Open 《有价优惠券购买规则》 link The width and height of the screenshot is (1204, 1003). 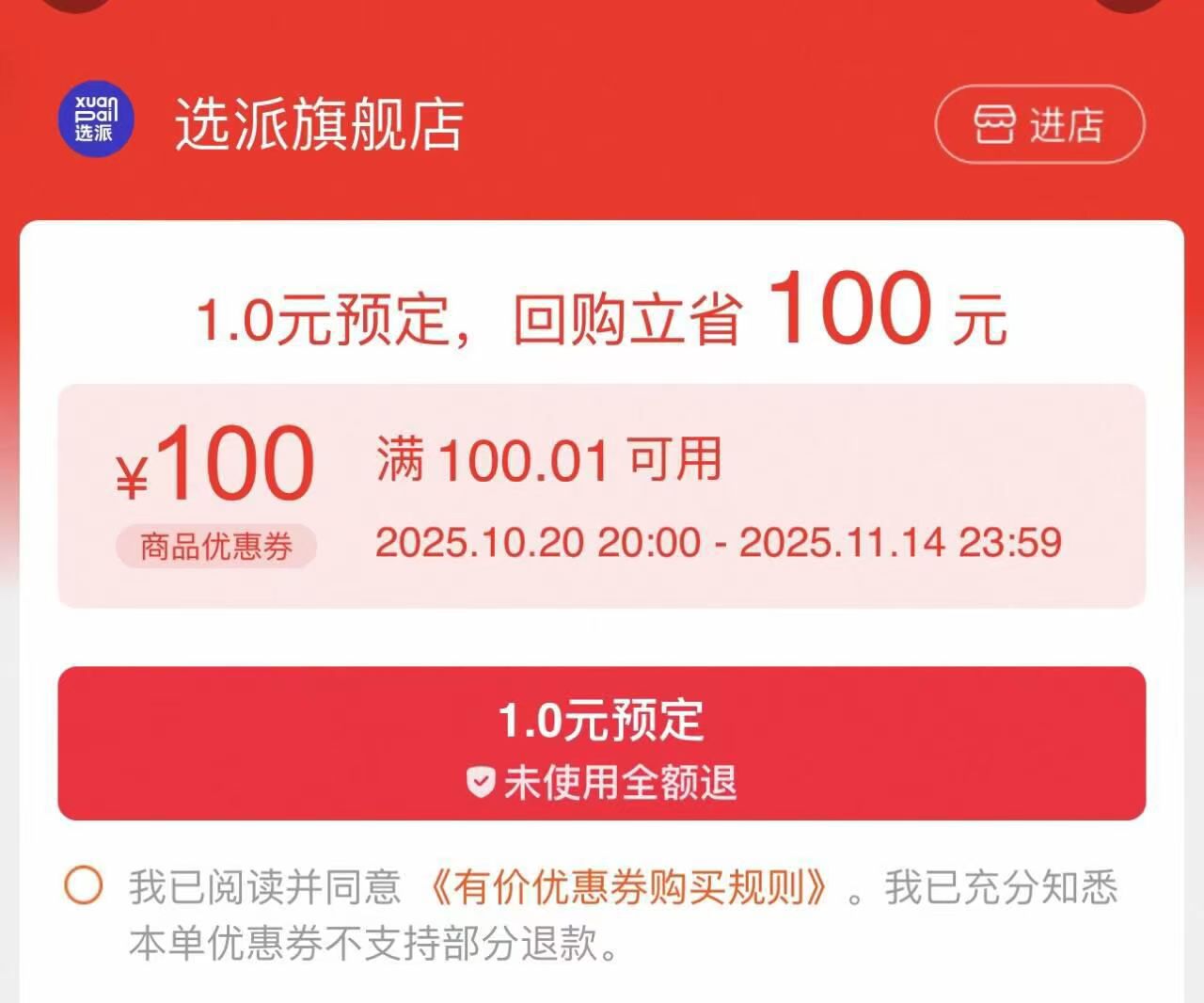(x=628, y=887)
